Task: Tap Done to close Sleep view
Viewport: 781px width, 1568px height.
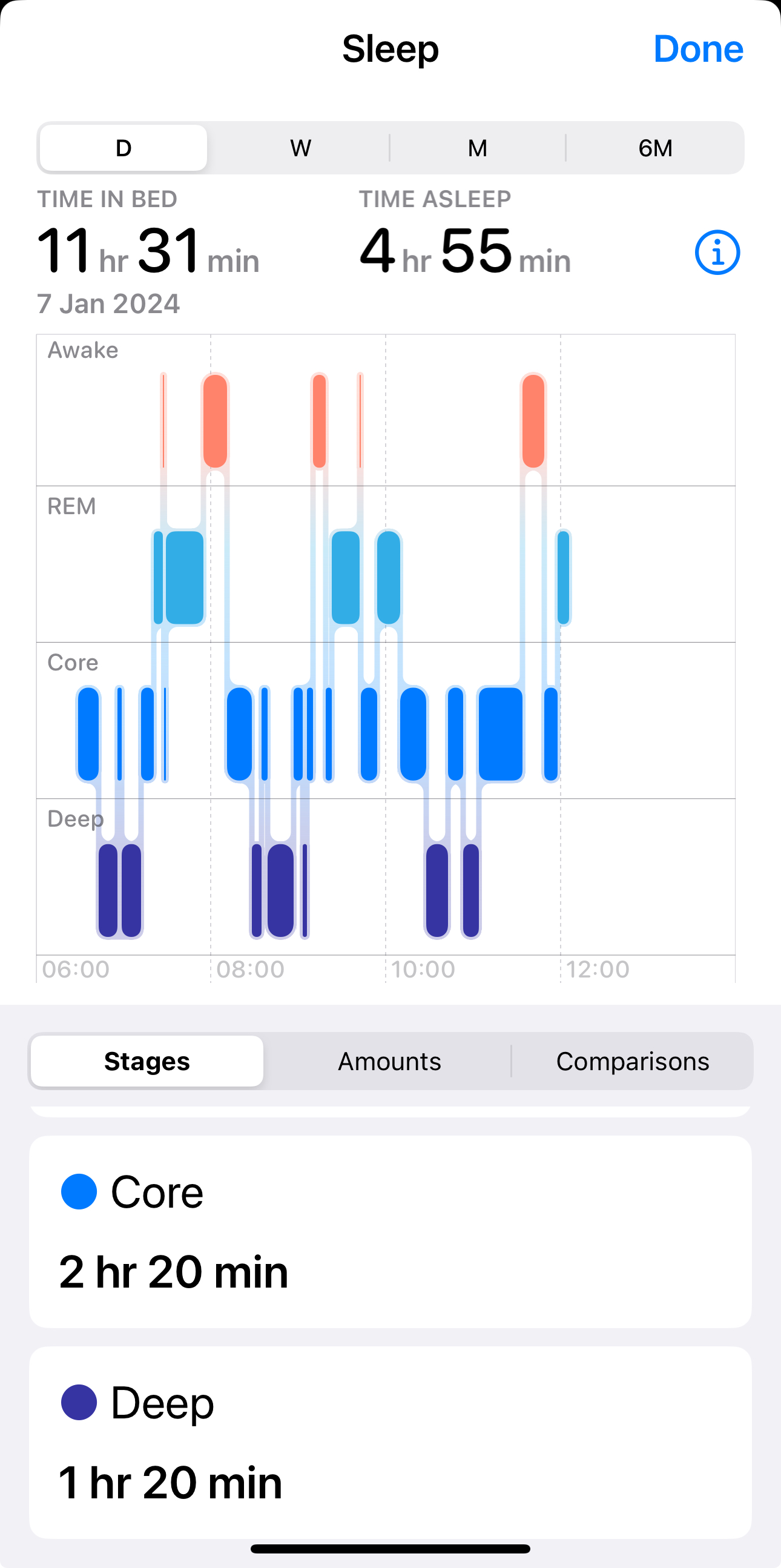Action: point(698,48)
